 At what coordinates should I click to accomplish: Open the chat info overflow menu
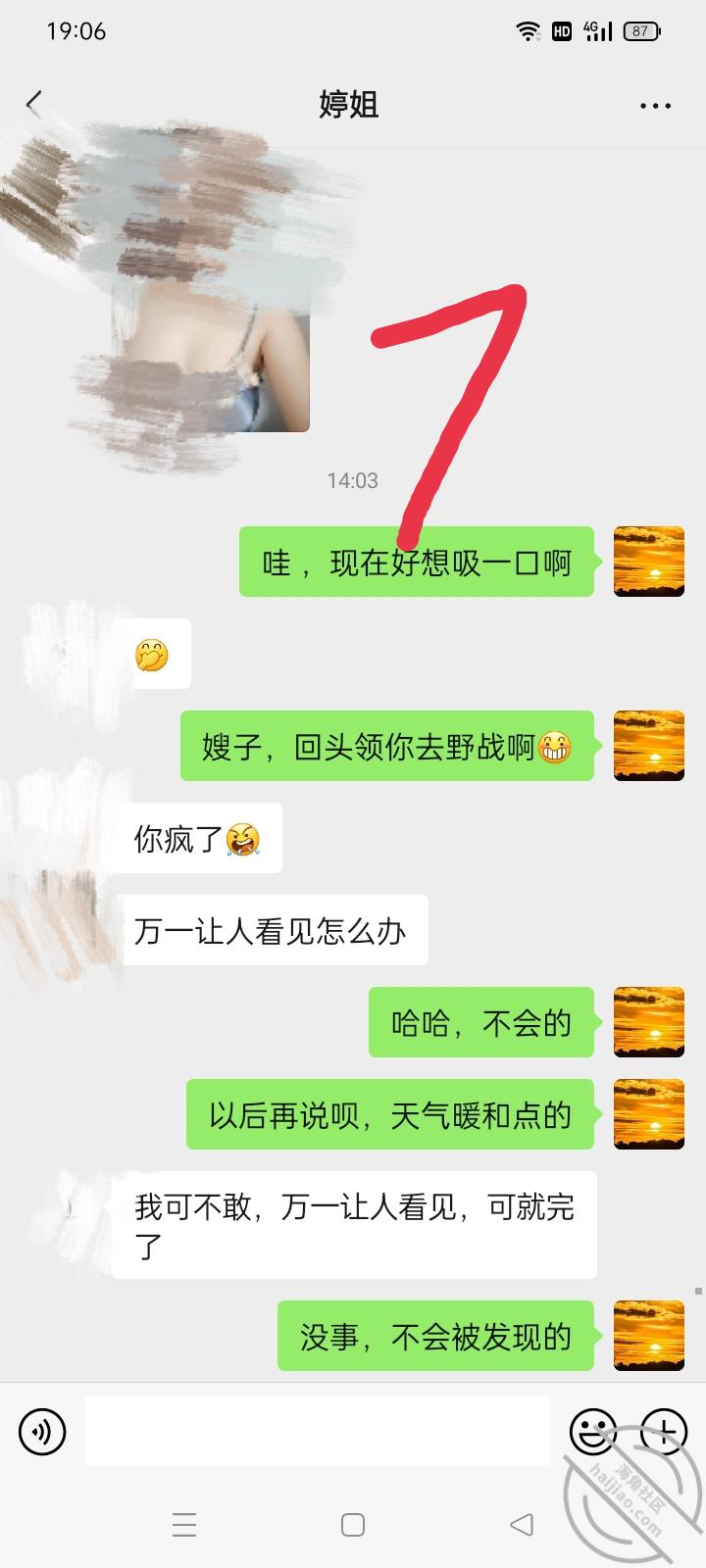pyautogui.click(x=655, y=106)
